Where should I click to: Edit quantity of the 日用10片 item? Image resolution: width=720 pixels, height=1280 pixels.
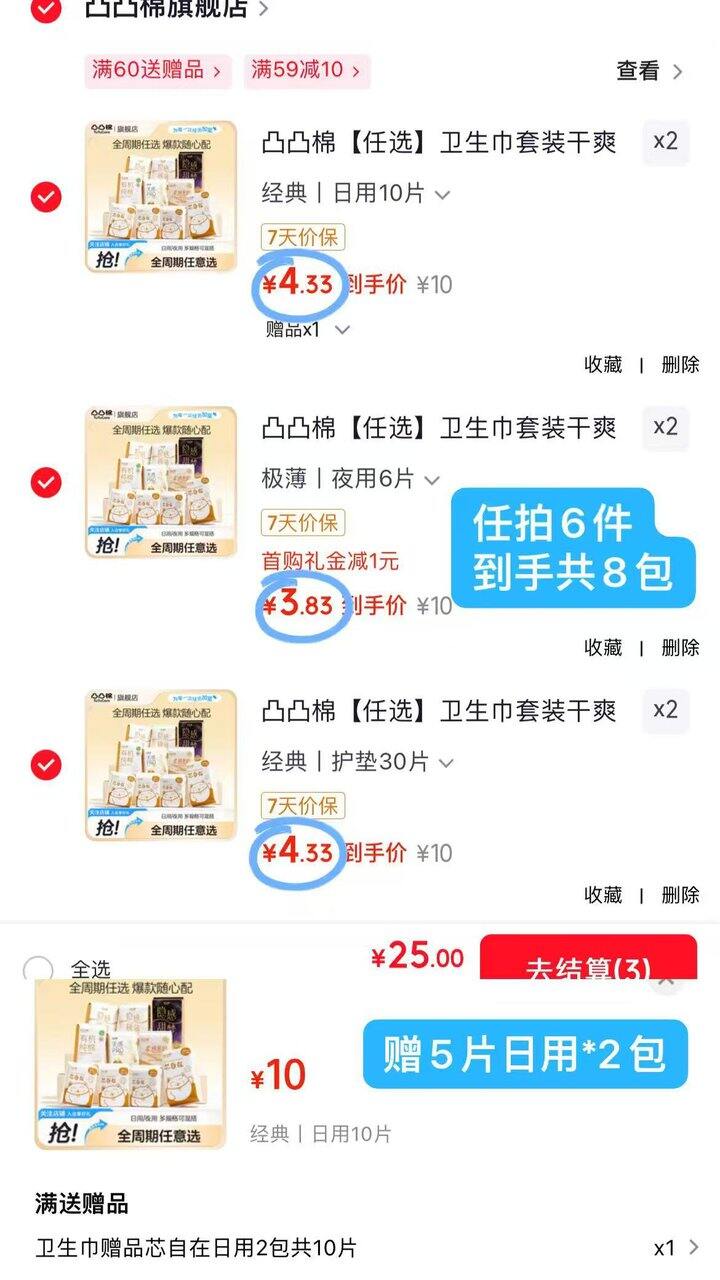point(665,141)
